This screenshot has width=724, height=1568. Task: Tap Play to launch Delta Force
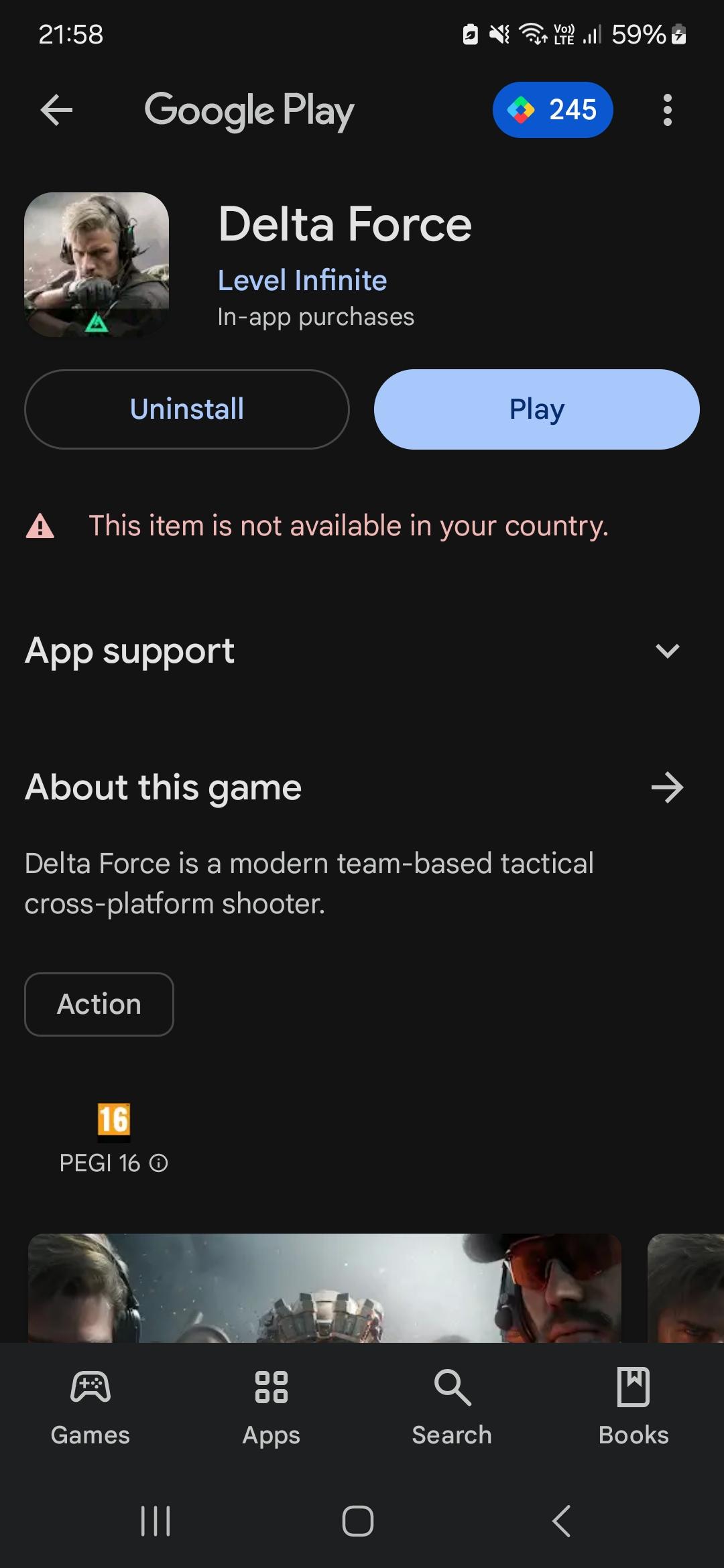coord(536,409)
